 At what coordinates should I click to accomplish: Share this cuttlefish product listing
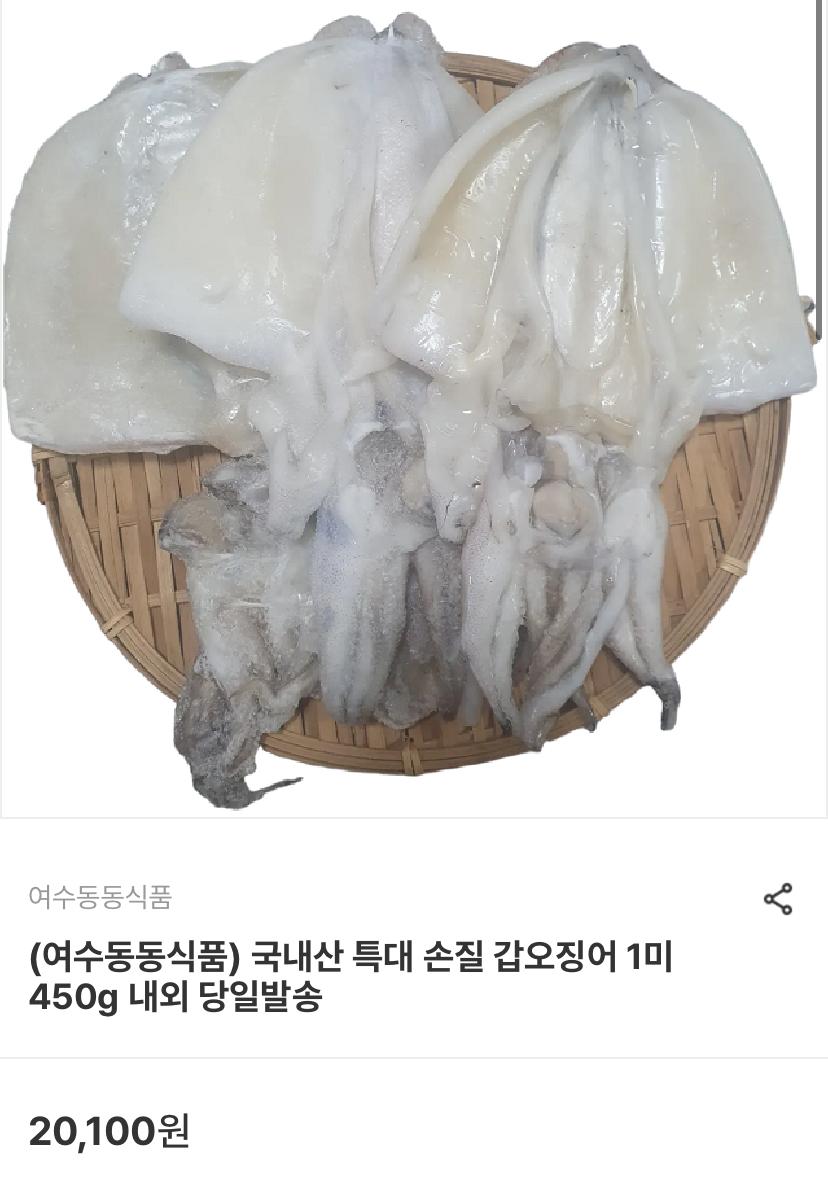tap(777, 899)
